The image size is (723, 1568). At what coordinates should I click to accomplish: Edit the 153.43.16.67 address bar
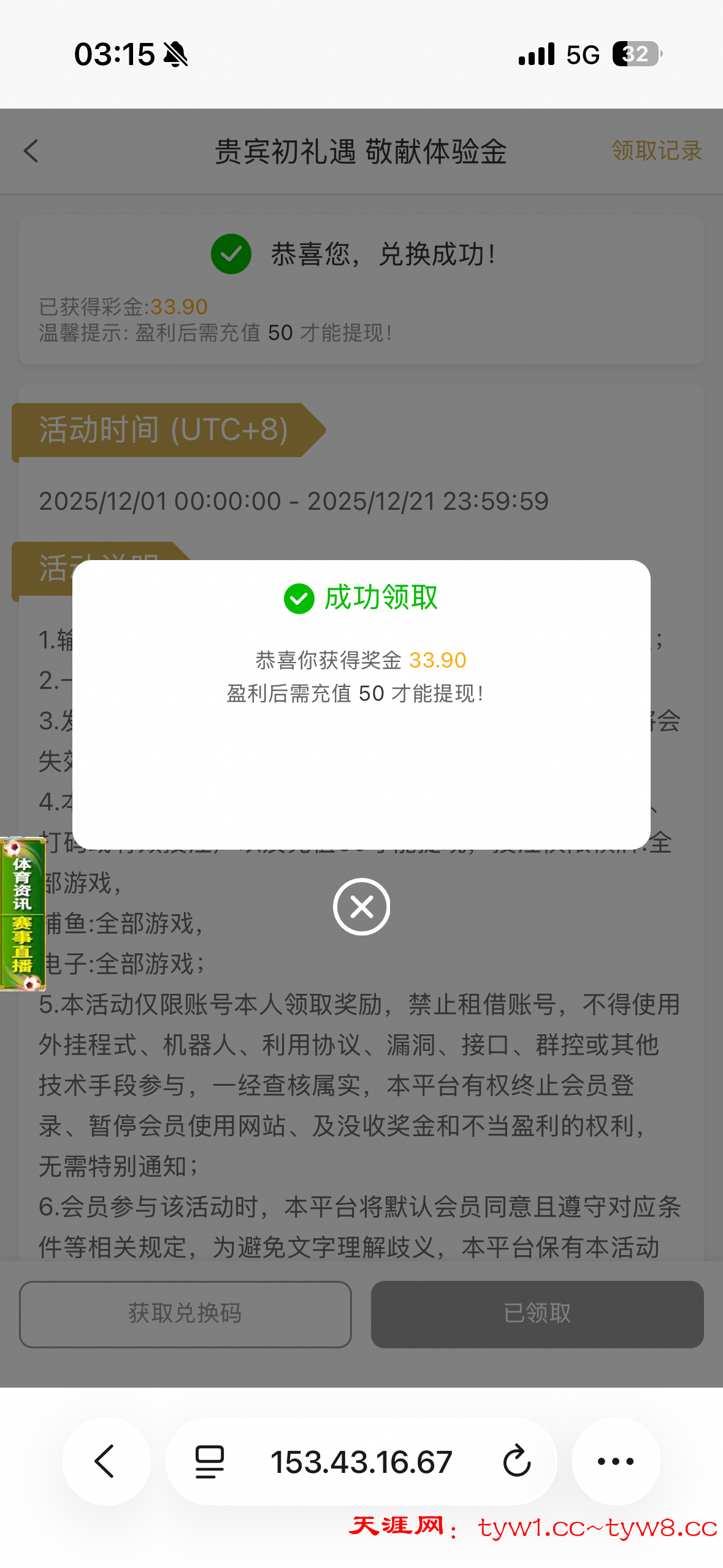coord(361,1462)
